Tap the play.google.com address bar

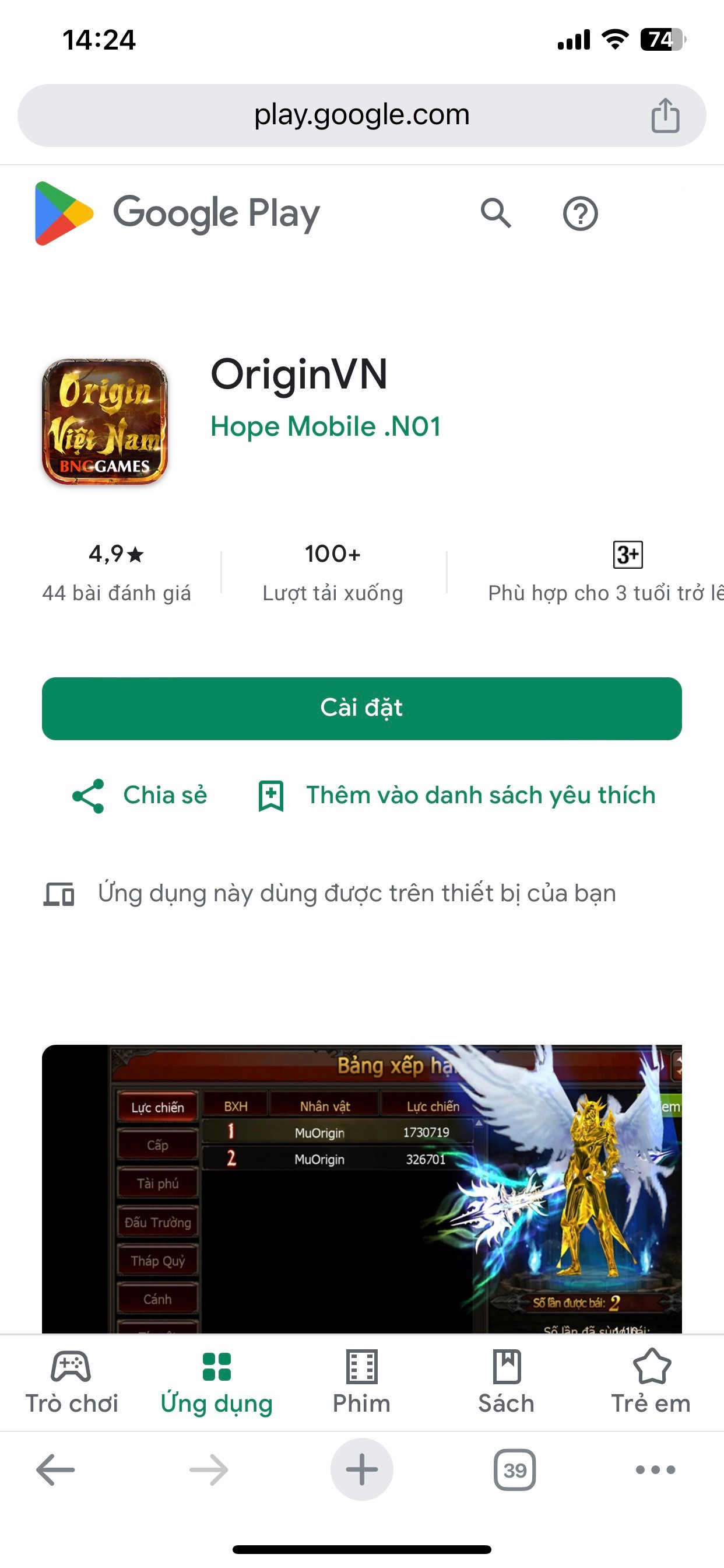[x=361, y=115]
